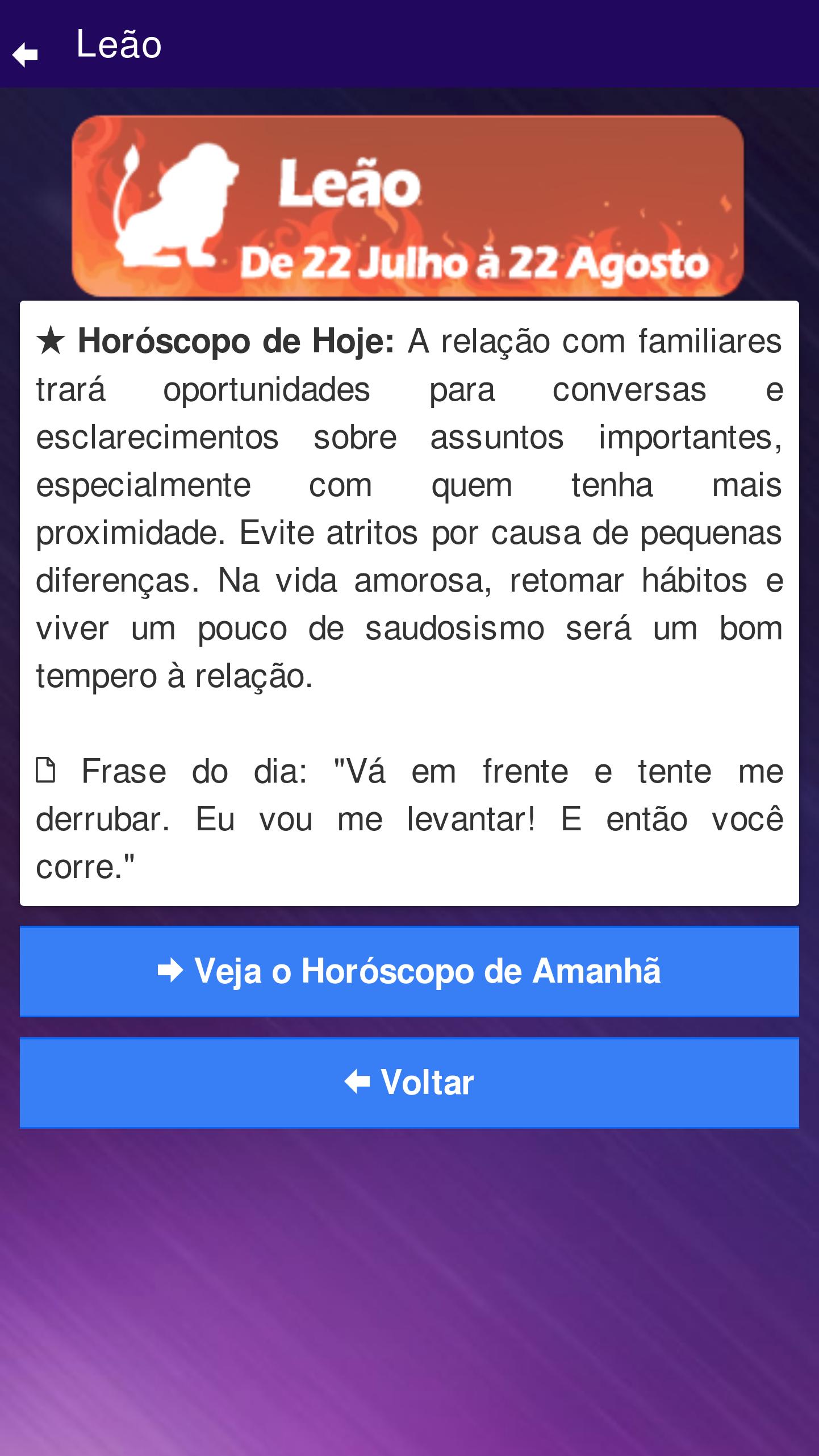Open Veja o Horóscopo de Amanhã
Screen dimensions: 819x1456
[x=409, y=971]
